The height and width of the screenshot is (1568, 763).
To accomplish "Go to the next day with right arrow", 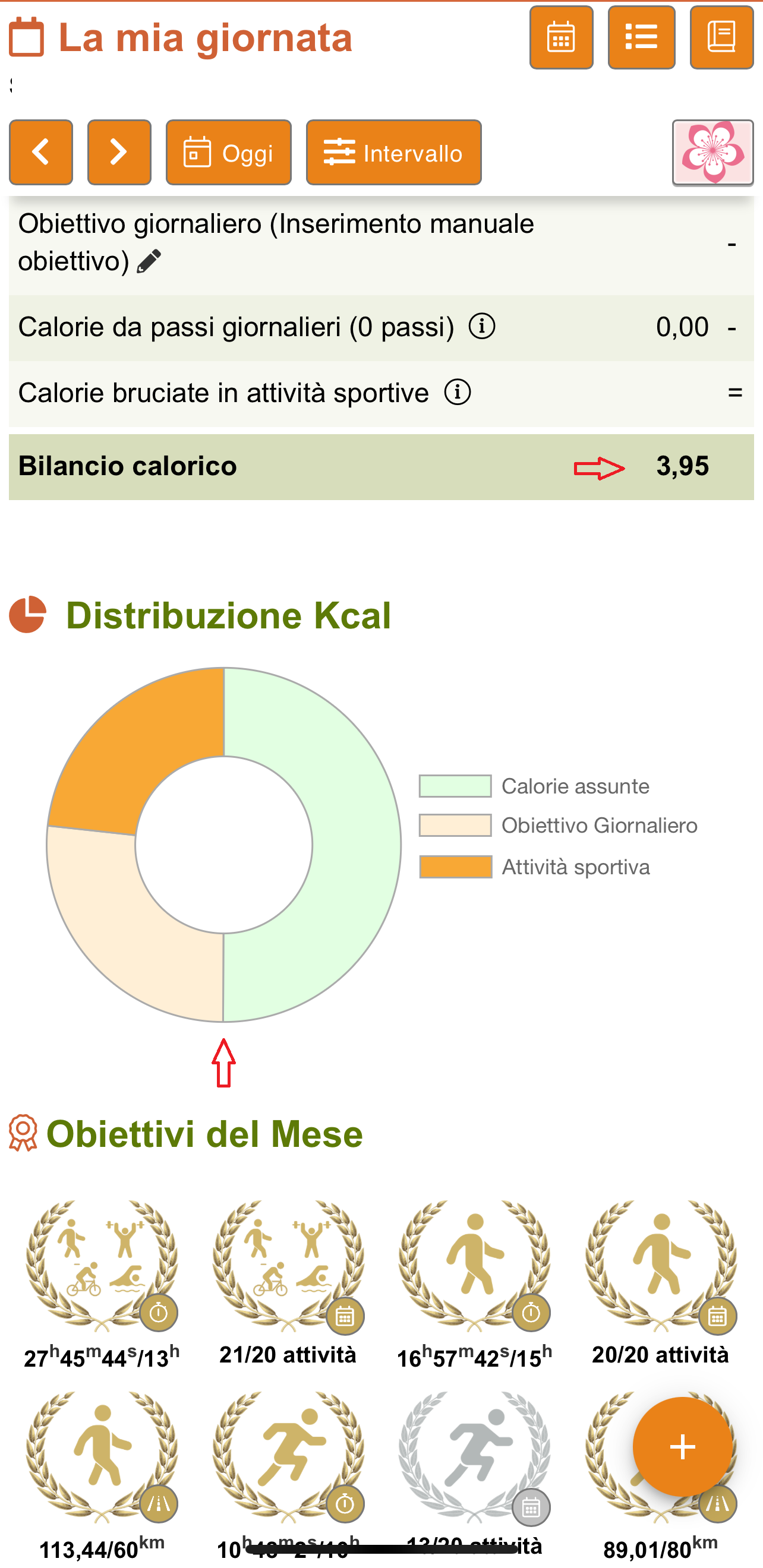I will tap(119, 151).
